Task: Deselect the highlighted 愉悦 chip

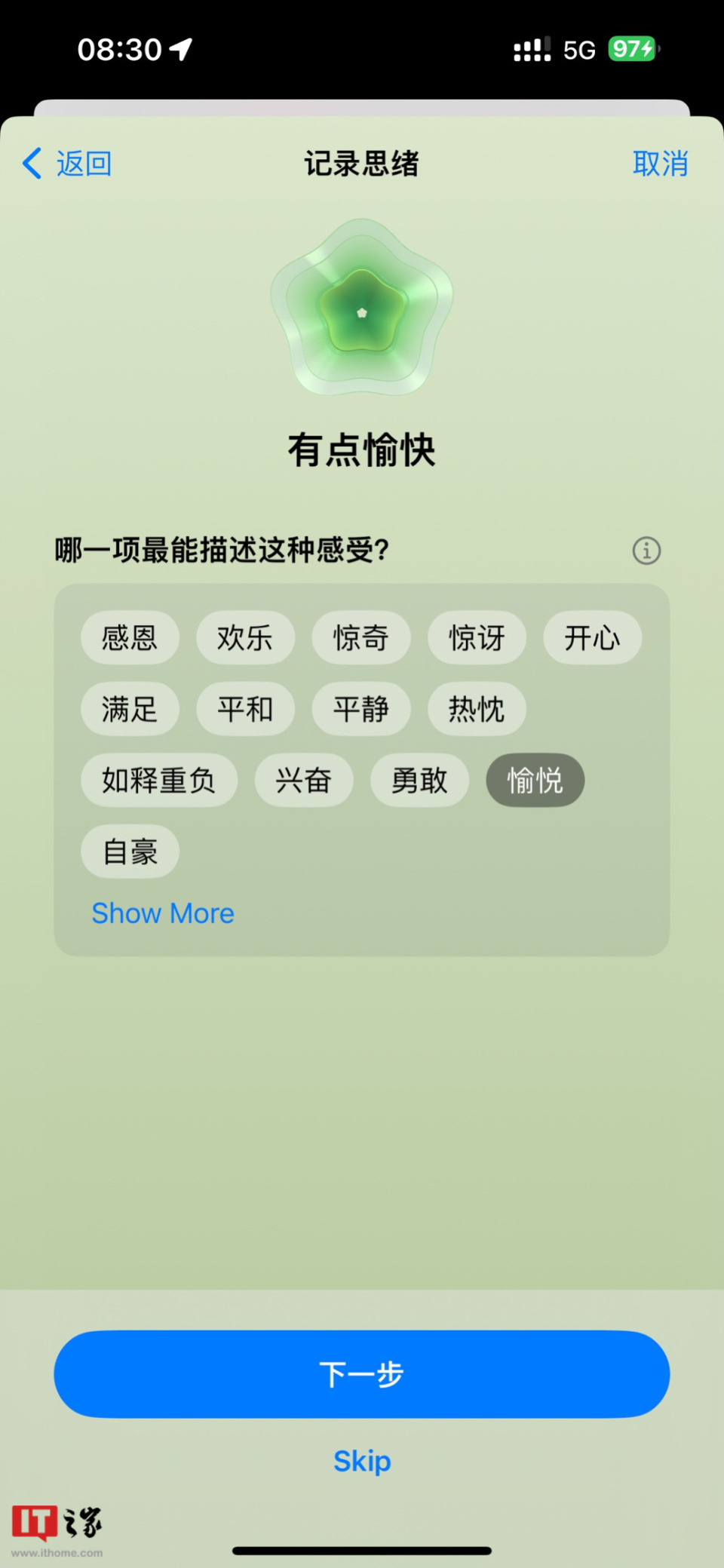Action: click(535, 781)
